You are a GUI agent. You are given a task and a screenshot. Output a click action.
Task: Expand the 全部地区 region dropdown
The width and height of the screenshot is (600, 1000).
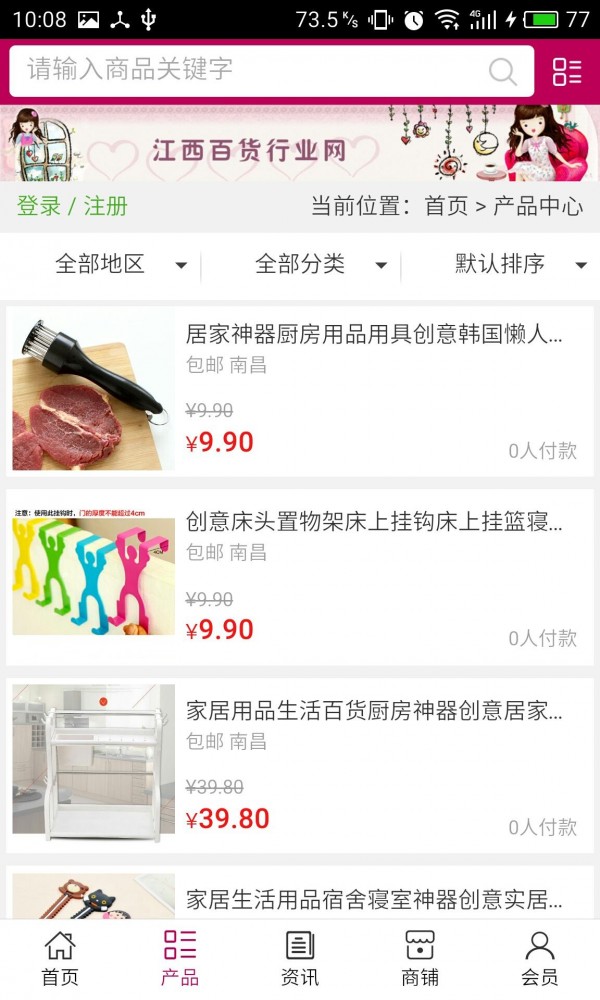[x=120, y=264]
